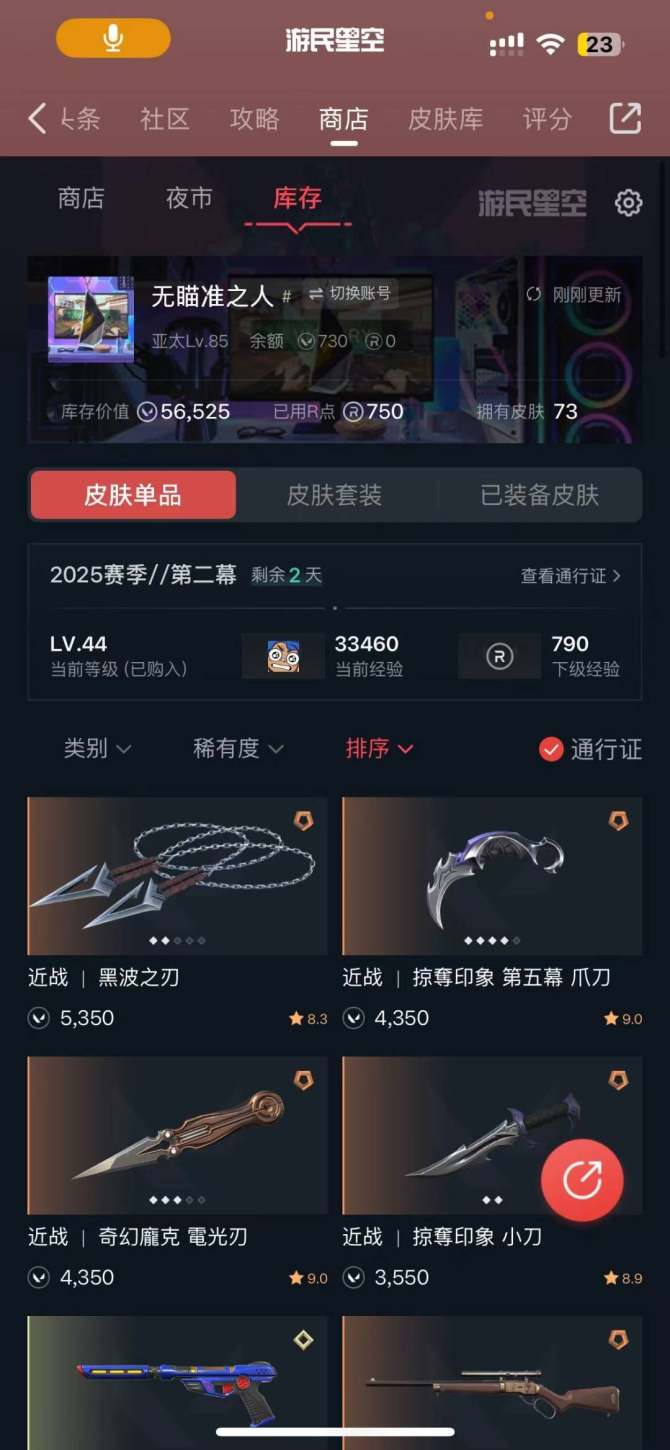Open the 排序 sort dropdown
The image size is (670, 1450).
pos(379,748)
